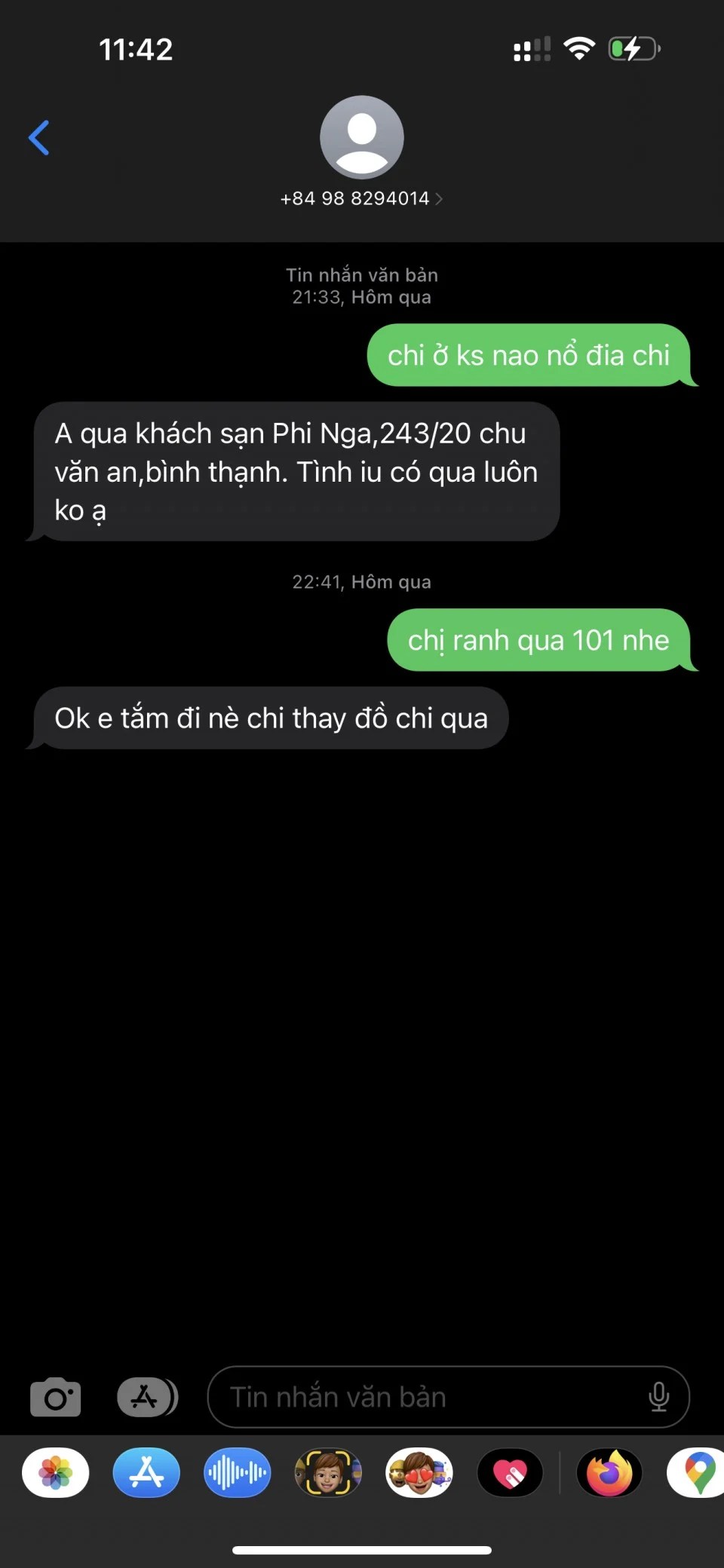Open Memoji camera effects app
Screen dimensions: 724x1568
(x=328, y=1472)
